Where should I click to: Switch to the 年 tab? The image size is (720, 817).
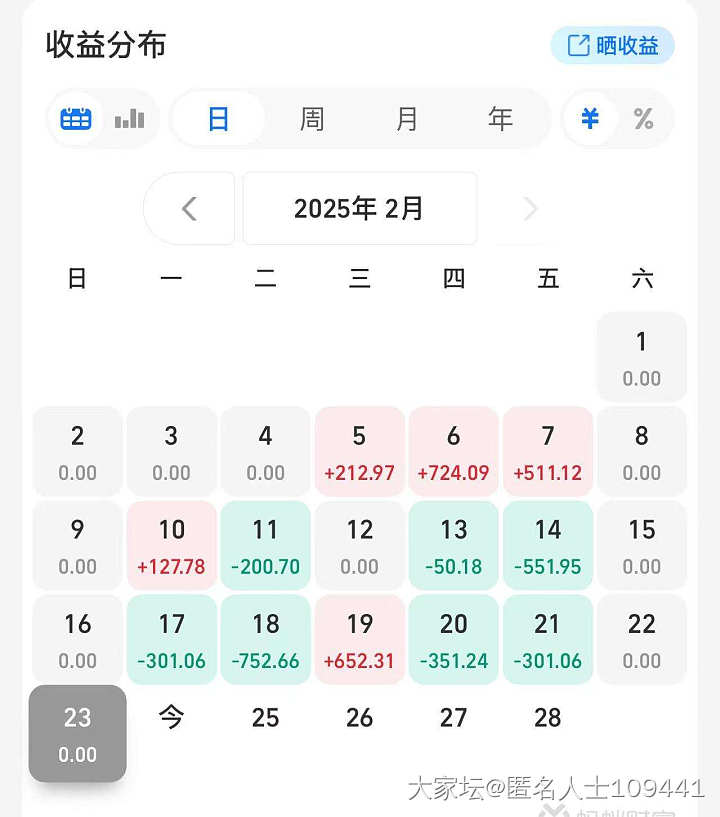pos(500,119)
